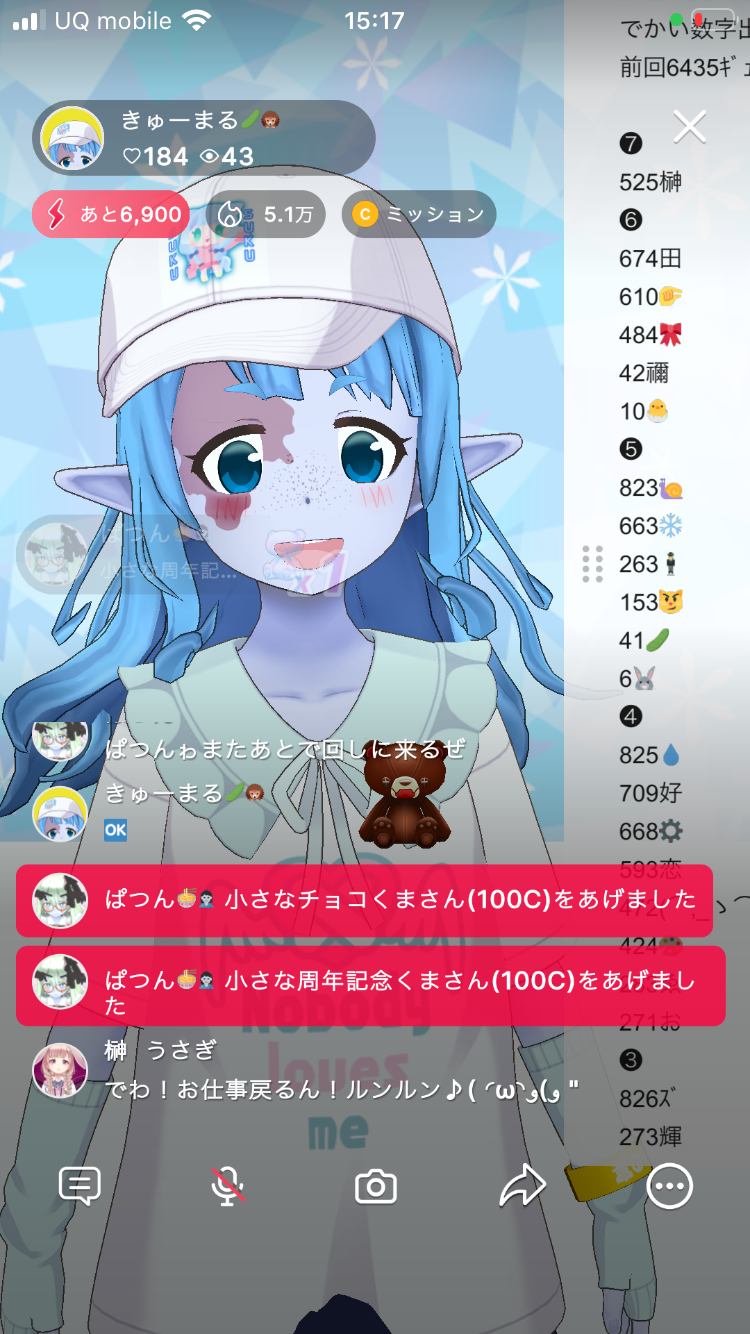The width and height of the screenshot is (750, 1334).
Task: Take a screenshot with the camera icon
Action: coord(376,1187)
